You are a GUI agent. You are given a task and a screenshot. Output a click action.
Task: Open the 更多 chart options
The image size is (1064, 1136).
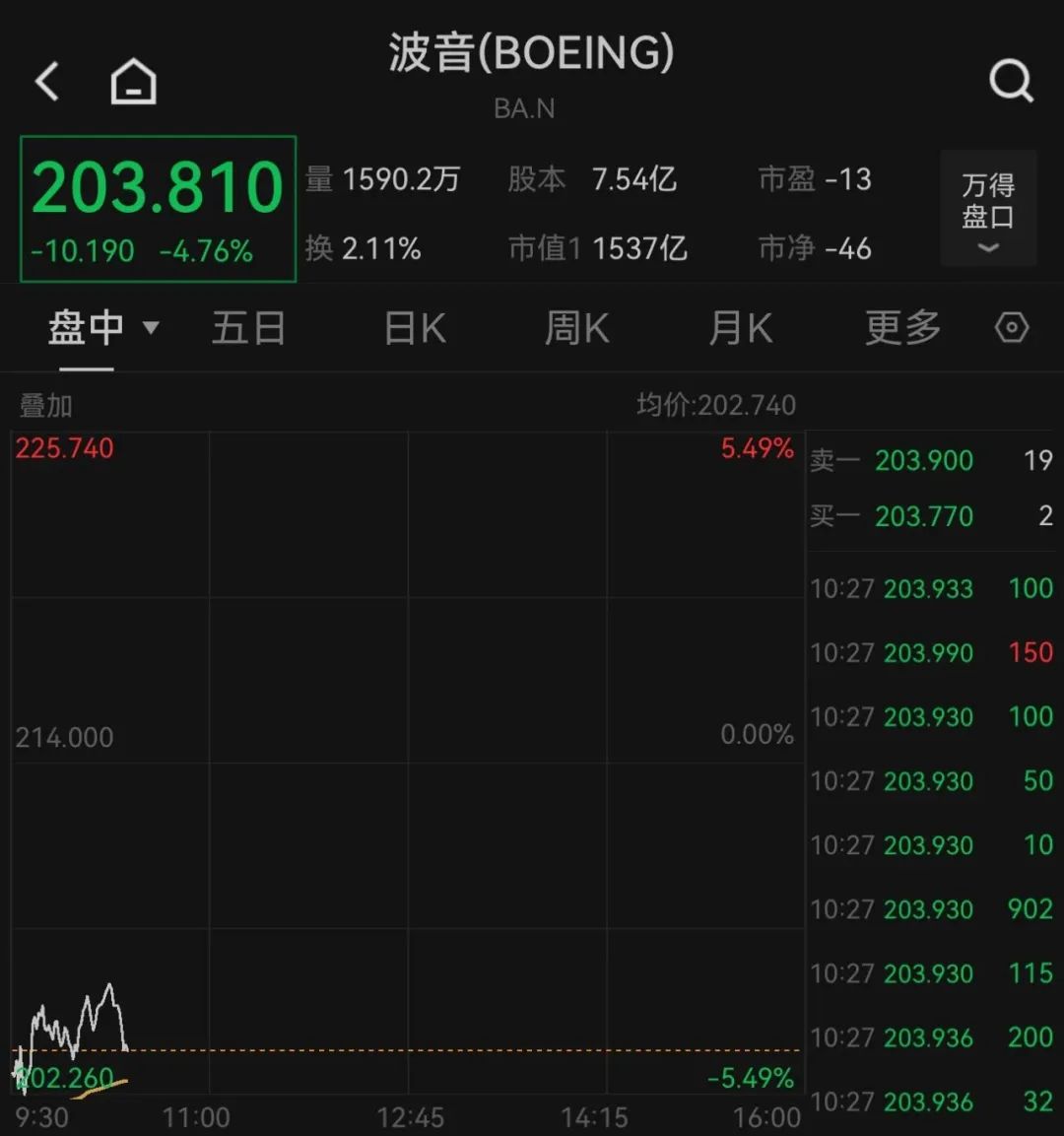[x=902, y=328]
